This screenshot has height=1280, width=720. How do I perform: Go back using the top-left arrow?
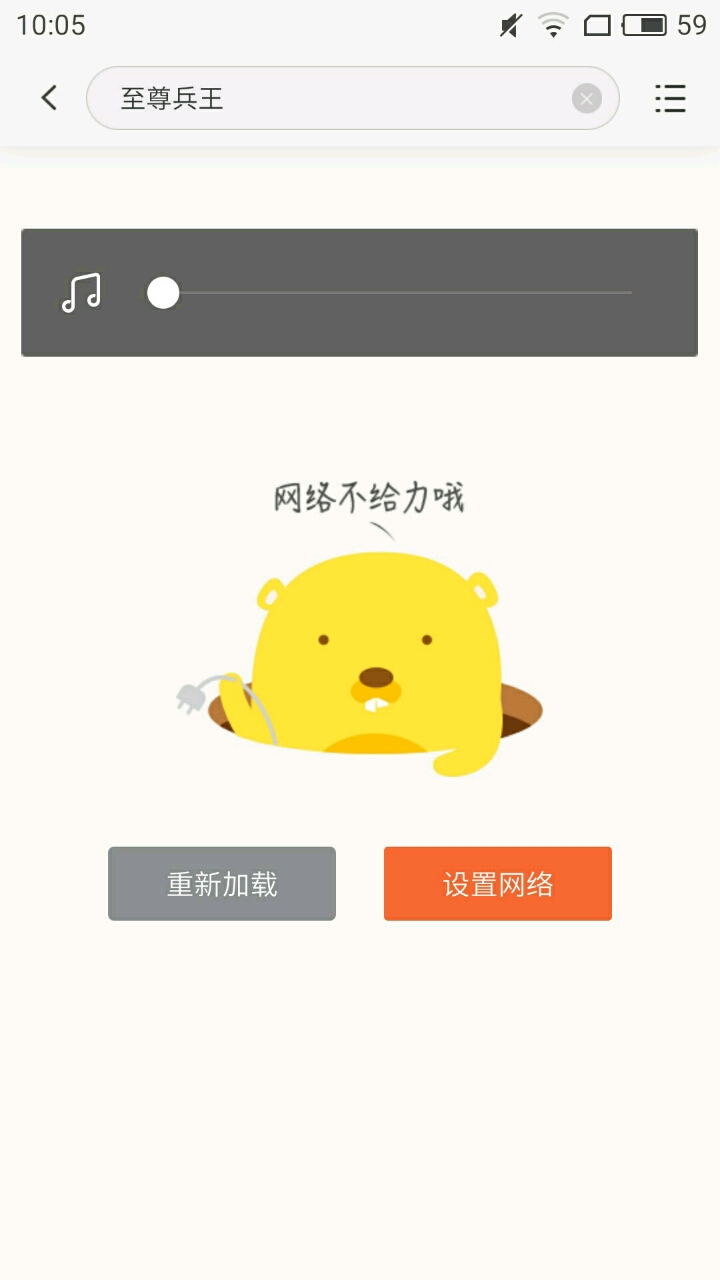[49, 98]
